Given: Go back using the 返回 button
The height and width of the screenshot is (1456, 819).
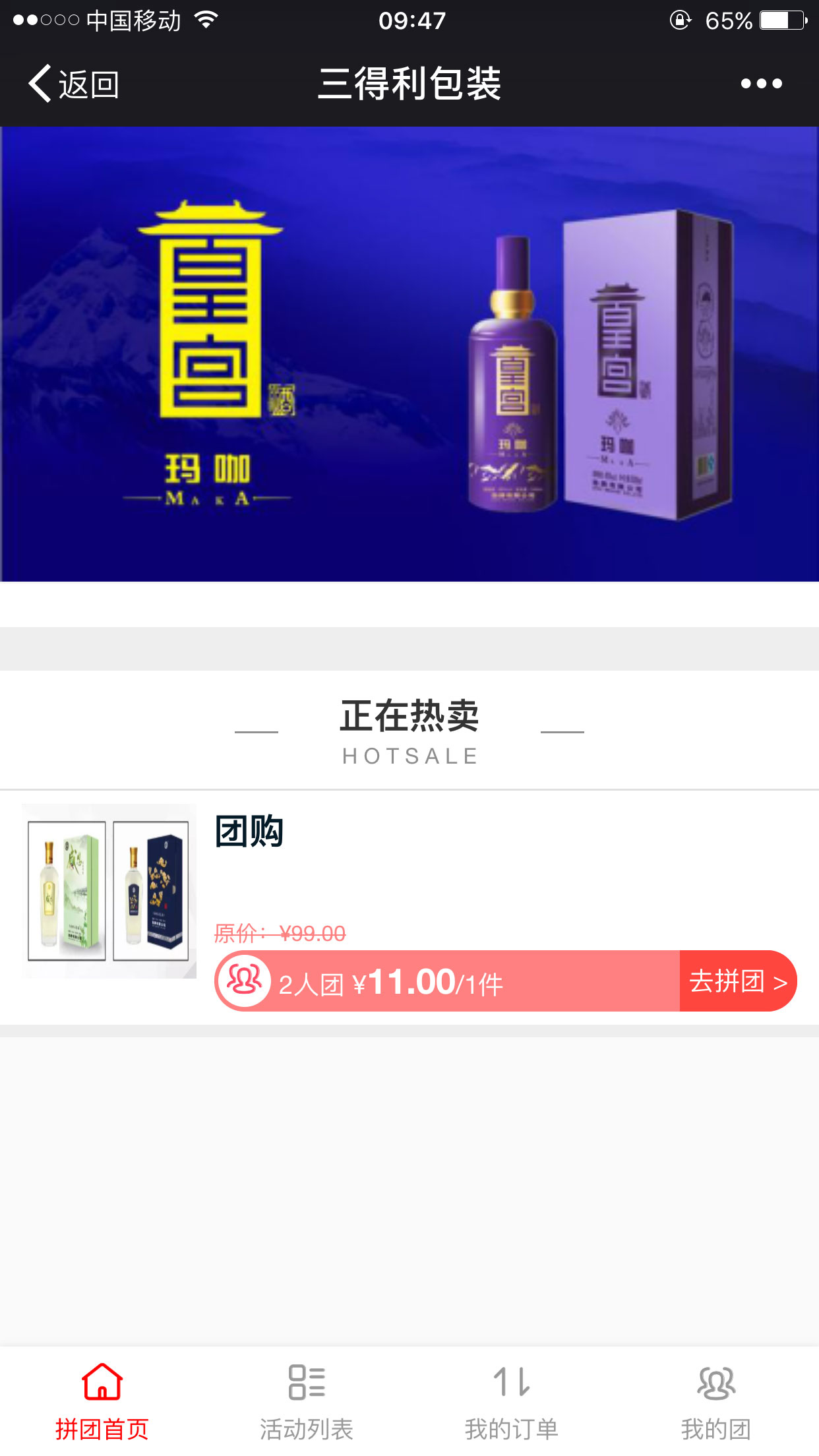Looking at the screenshot, I should 74,84.
